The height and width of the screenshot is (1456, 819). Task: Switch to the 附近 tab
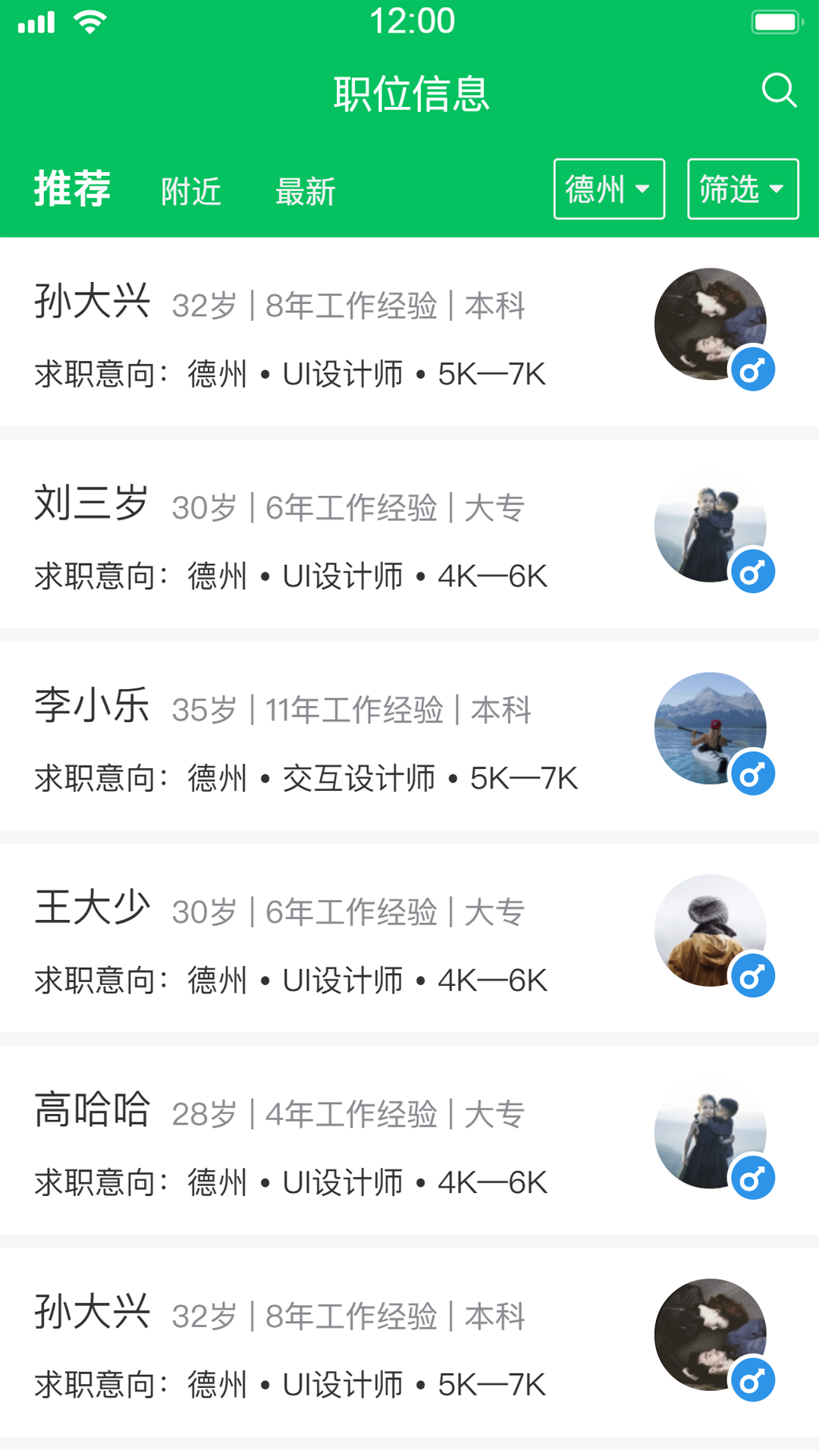pyautogui.click(x=191, y=191)
